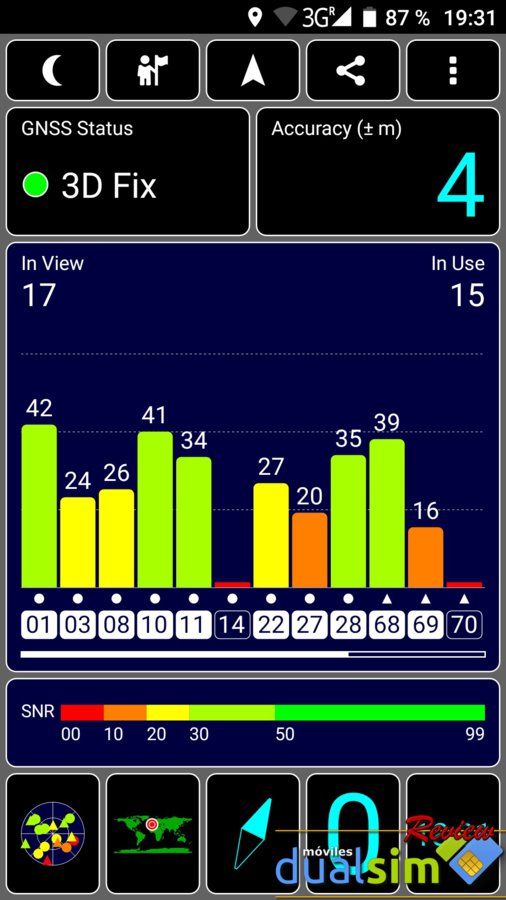The height and width of the screenshot is (900, 506).
Task: Toggle night mode with the moon icon
Action: click(53, 71)
